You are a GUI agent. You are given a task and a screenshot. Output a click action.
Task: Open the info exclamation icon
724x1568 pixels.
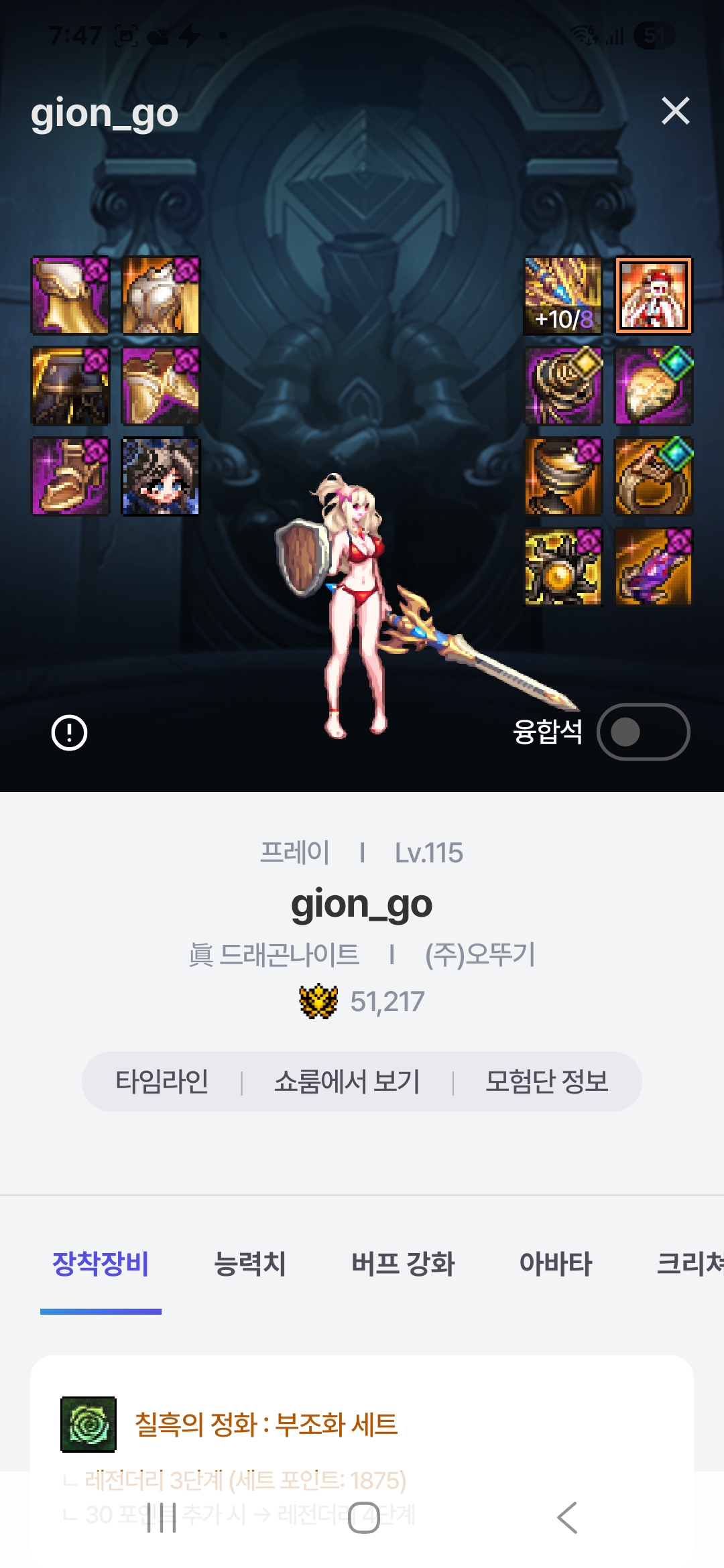(69, 732)
